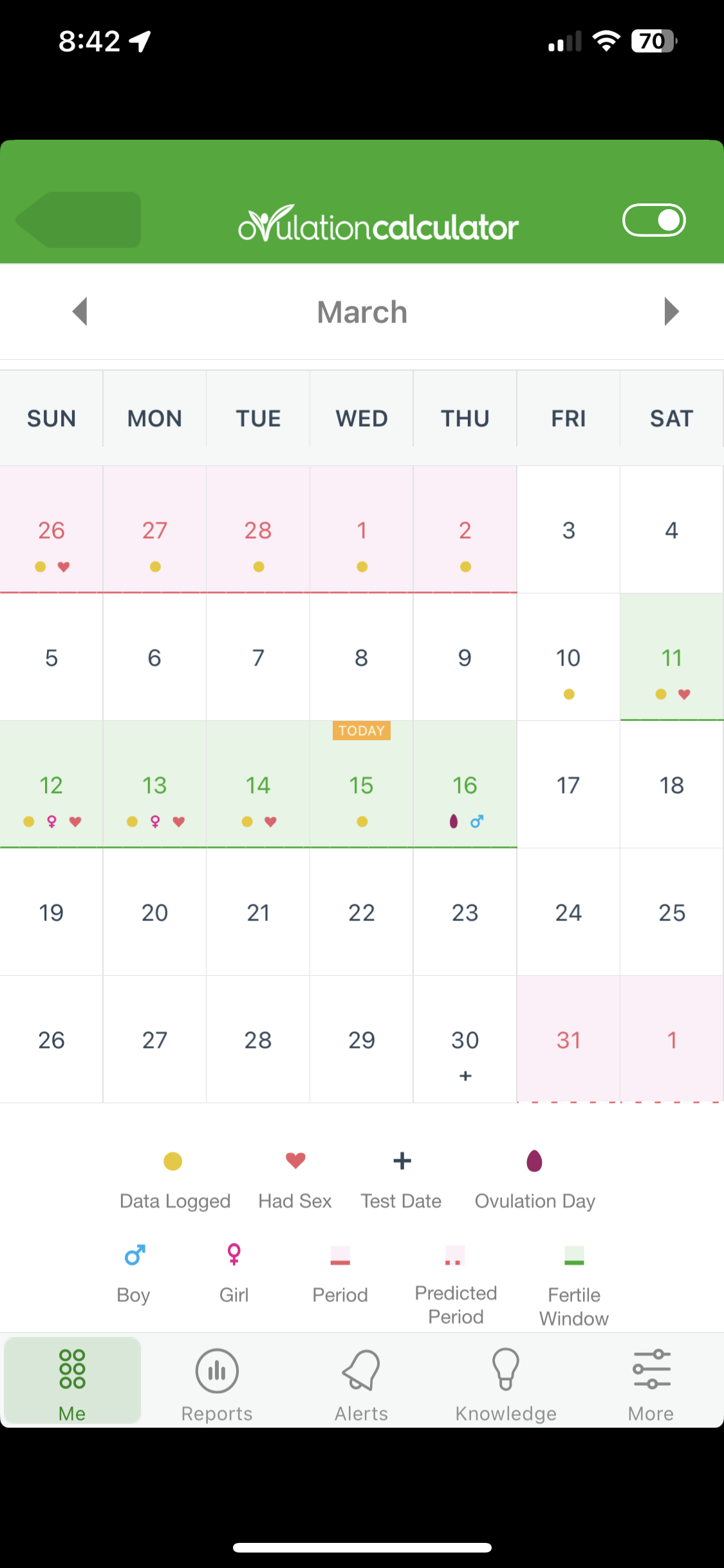
Task: Select March 3 on the calendar
Action: [568, 530]
